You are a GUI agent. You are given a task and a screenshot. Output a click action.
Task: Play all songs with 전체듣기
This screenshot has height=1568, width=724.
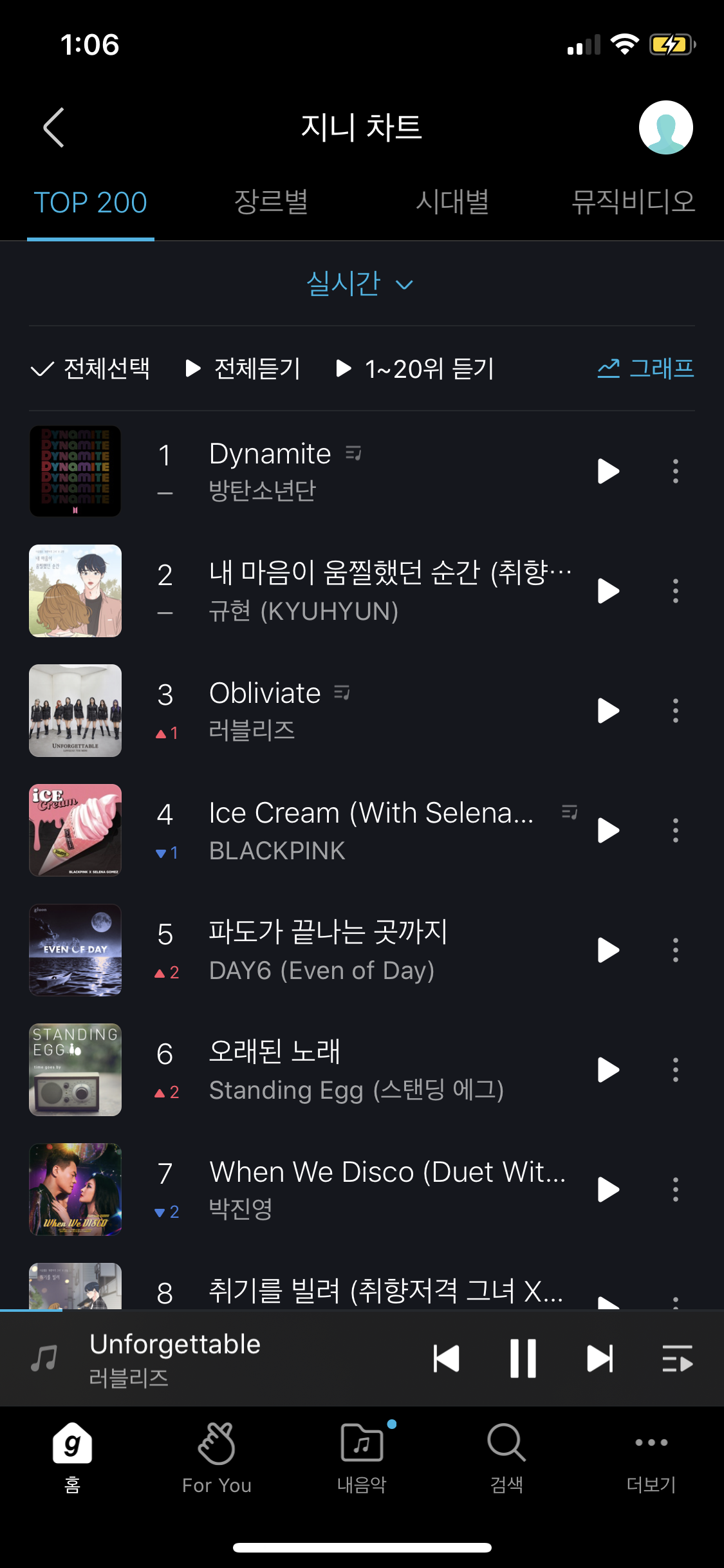[x=243, y=369]
